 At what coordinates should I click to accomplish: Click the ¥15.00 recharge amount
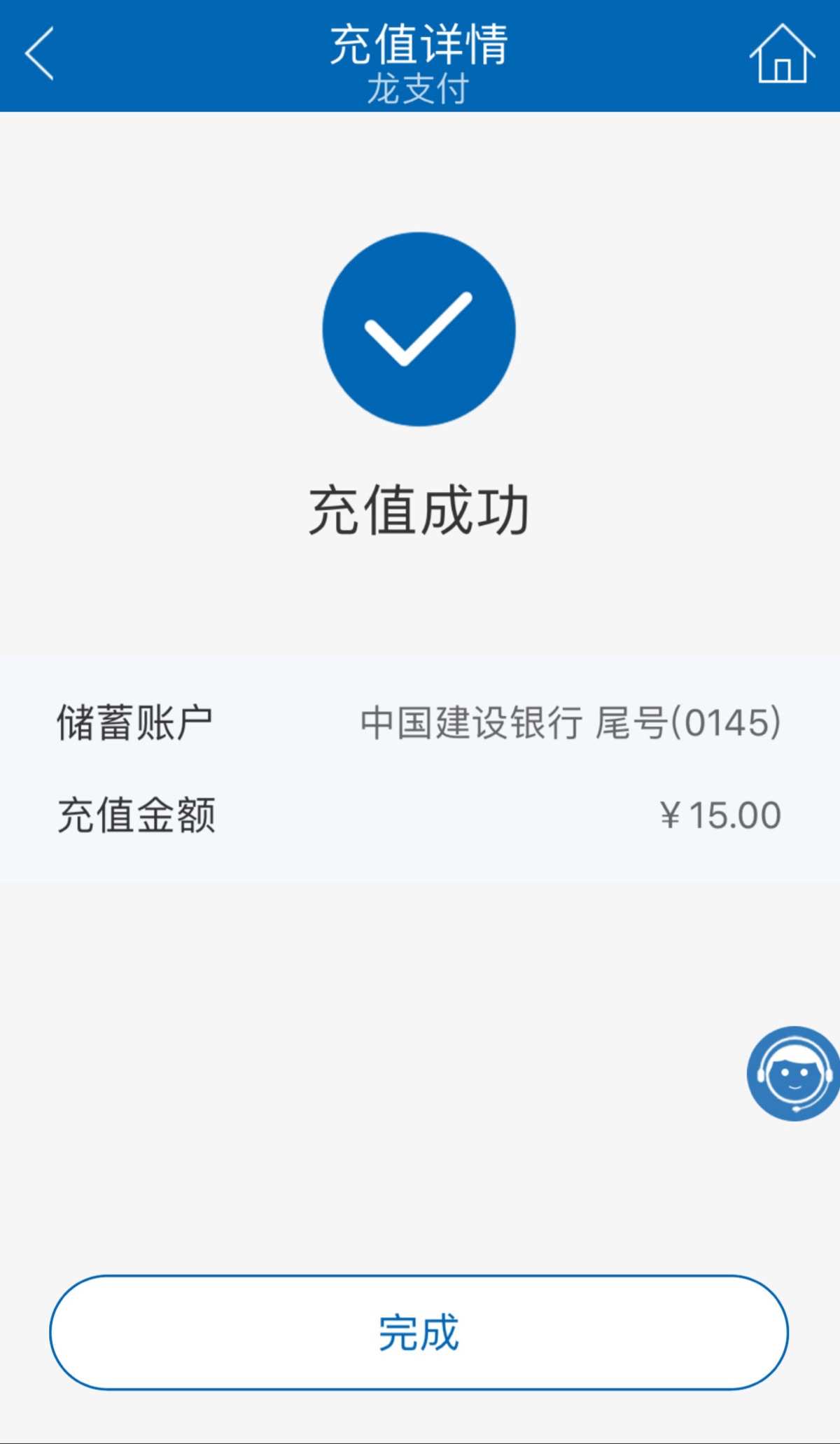coord(721,814)
